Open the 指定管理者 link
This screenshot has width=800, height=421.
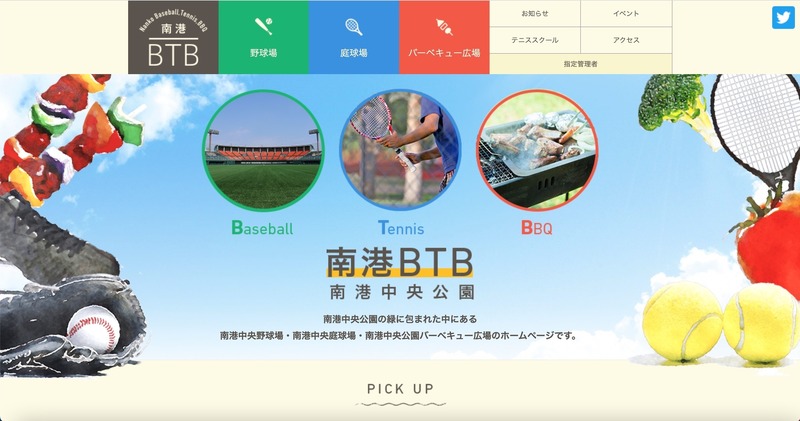click(x=580, y=63)
